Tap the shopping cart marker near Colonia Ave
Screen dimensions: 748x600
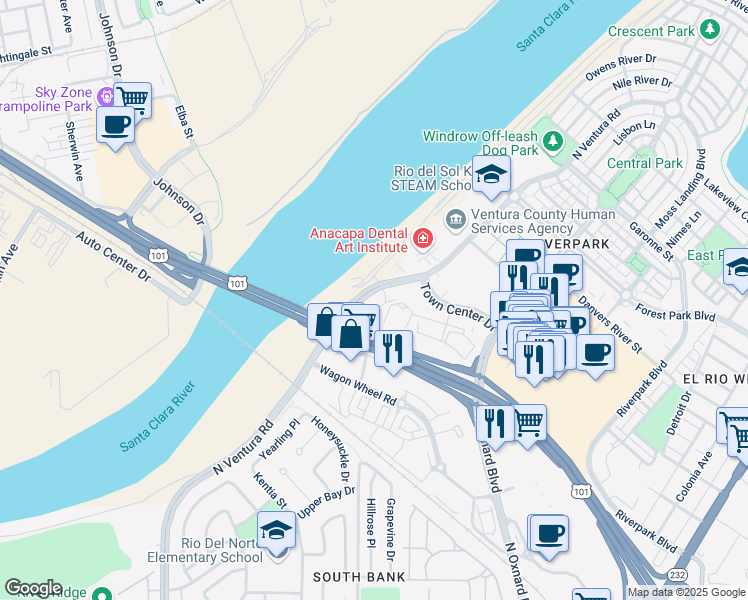click(x=738, y=433)
